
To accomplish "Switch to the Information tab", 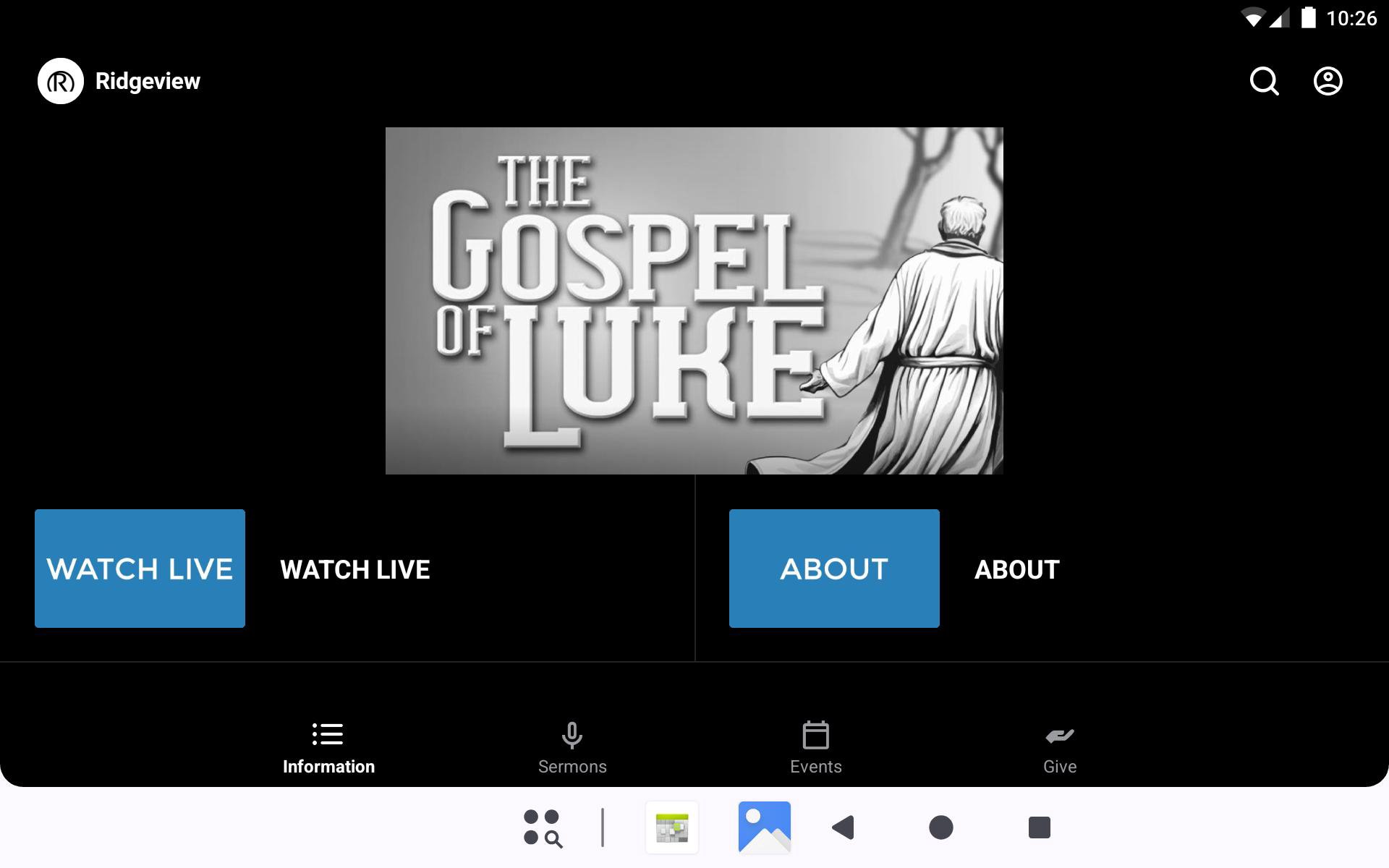I will [x=328, y=748].
